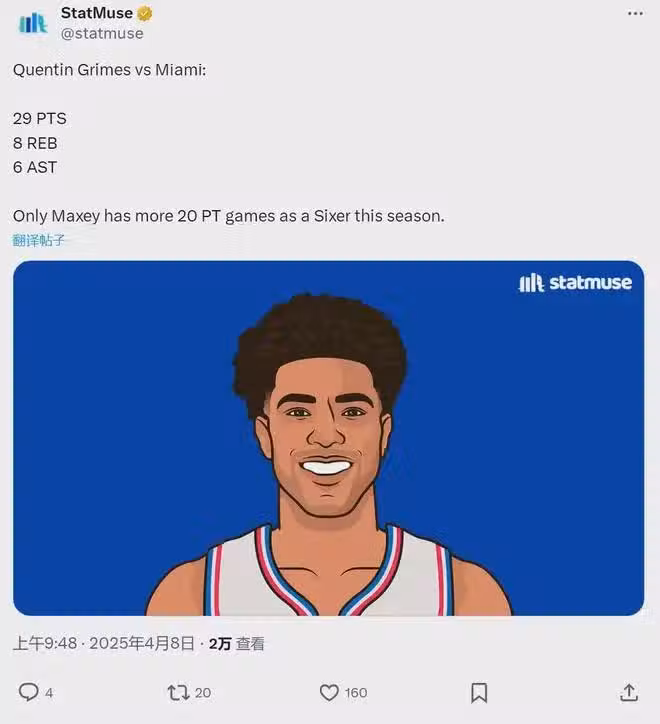This screenshot has width=660, height=724.
Task: Repost the StatMuse tweet
Action: (179, 692)
